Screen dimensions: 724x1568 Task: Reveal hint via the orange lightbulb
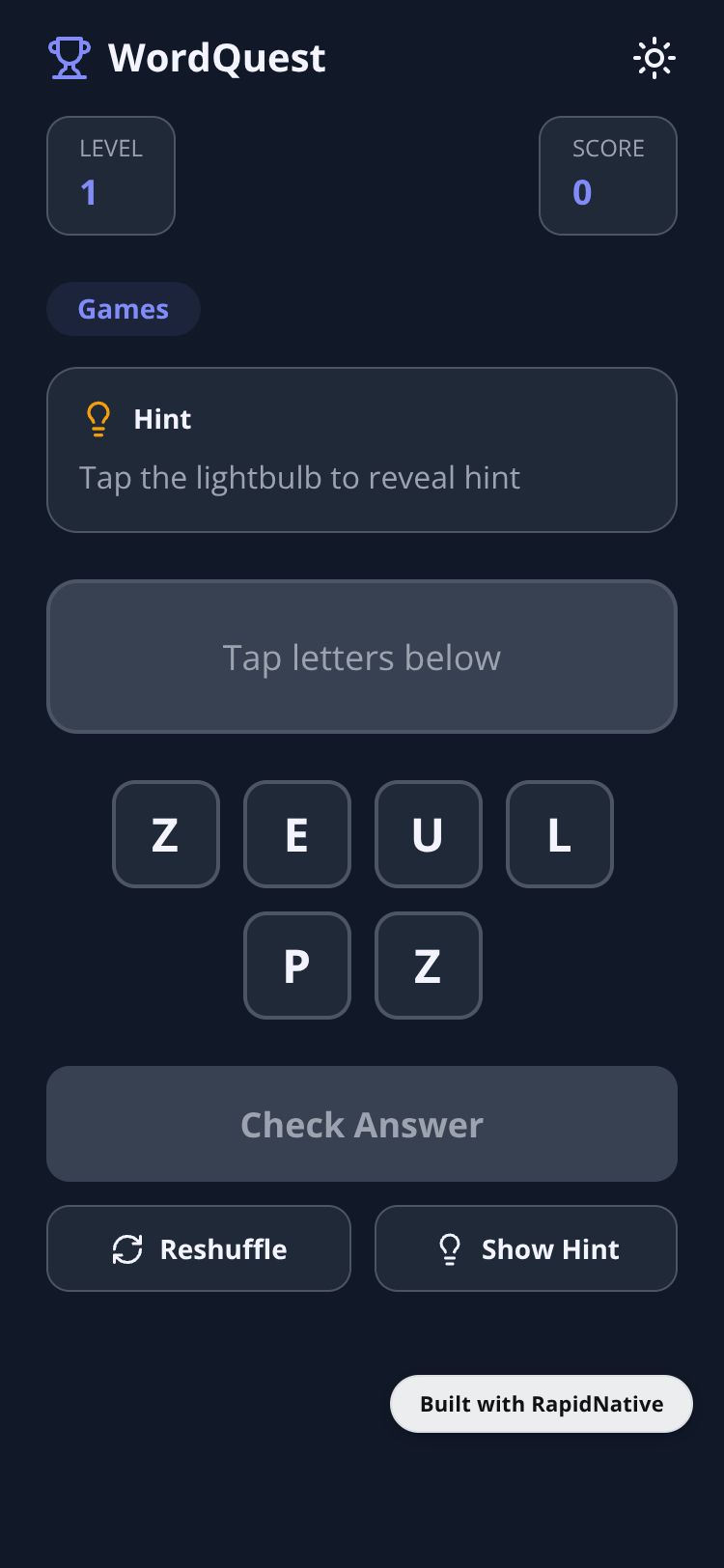click(x=98, y=419)
